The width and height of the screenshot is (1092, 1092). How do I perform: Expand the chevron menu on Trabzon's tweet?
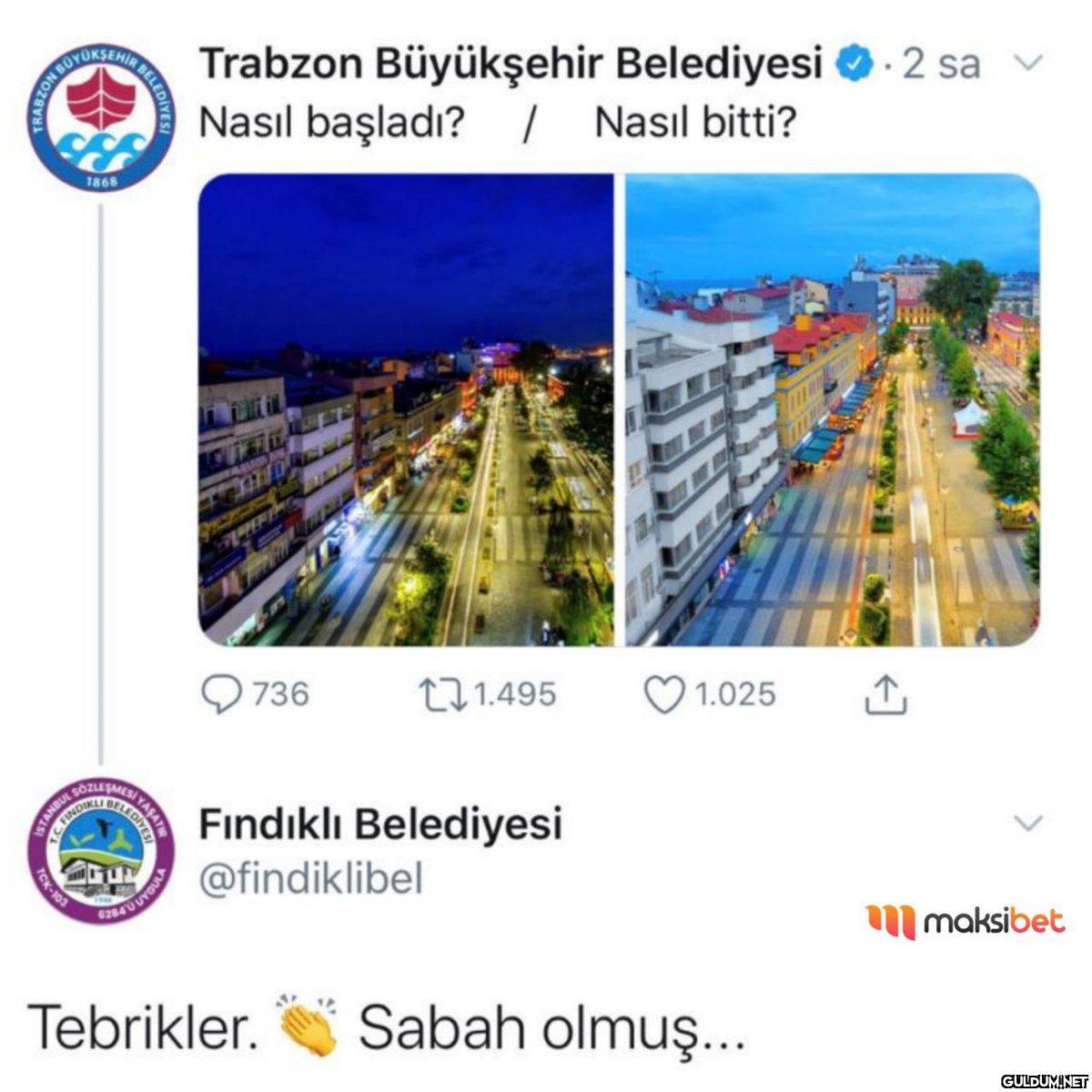[1027, 64]
